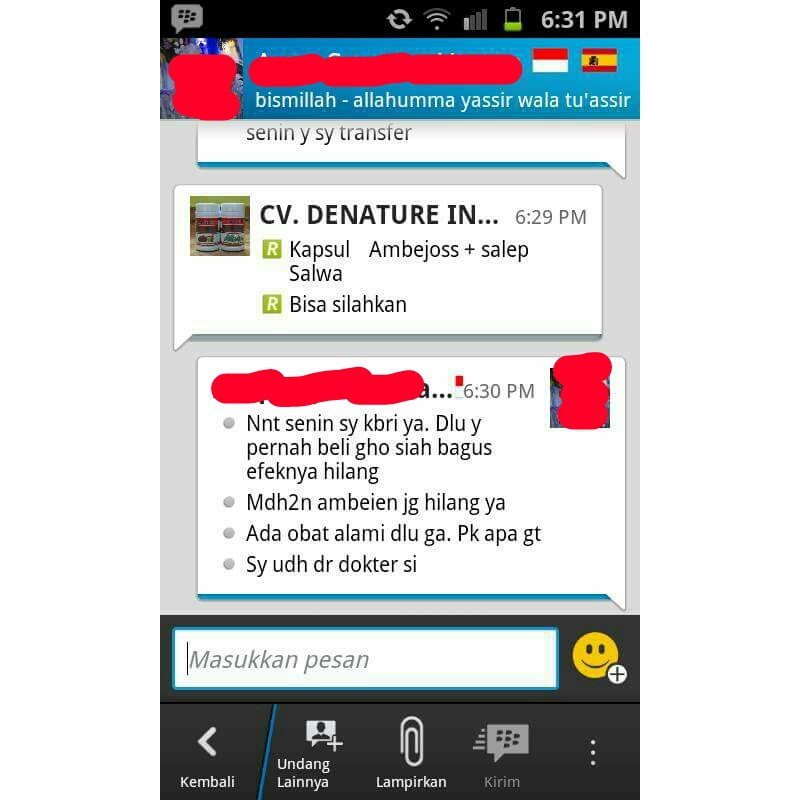Tap the Masukkan pesan message field
The width and height of the screenshot is (800, 800).
[365, 659]
